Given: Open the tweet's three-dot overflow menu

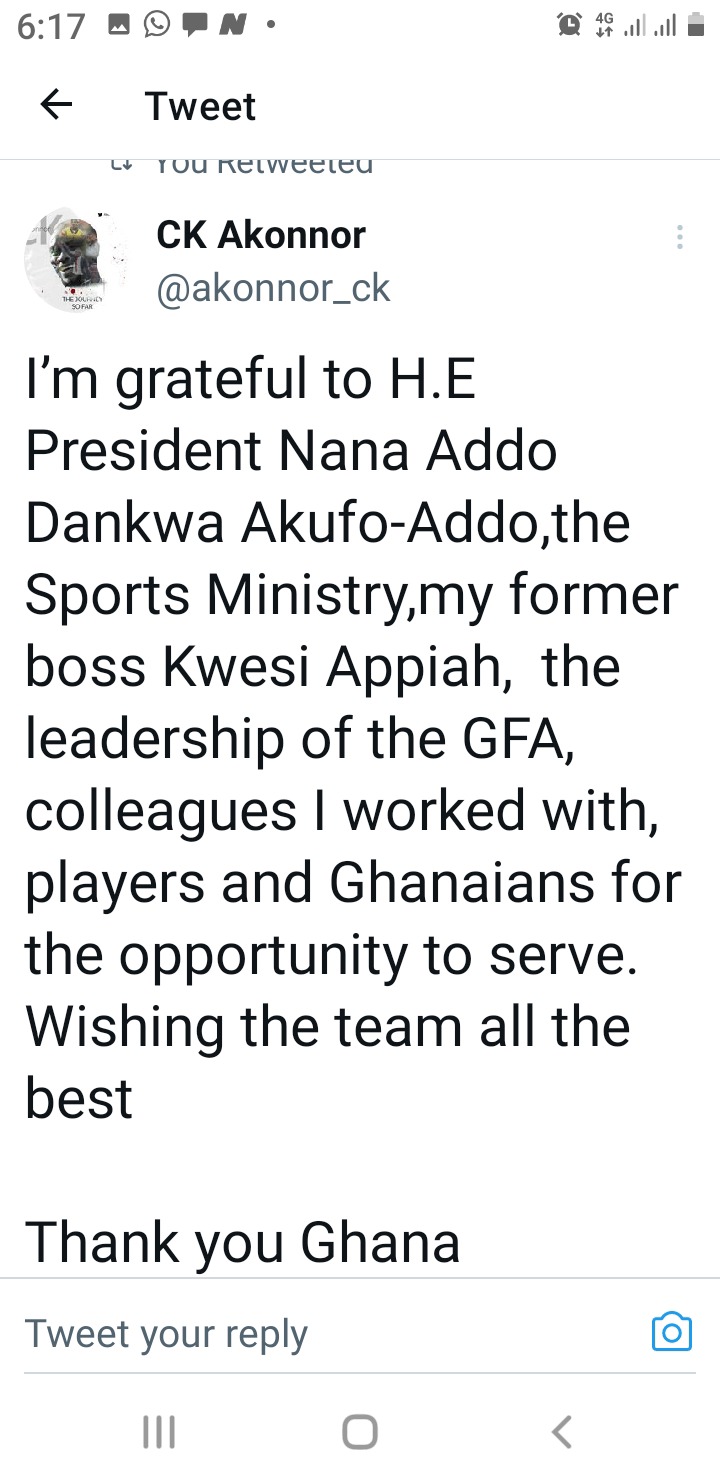Looking at the screenshot, I should (x=680, y=237).
